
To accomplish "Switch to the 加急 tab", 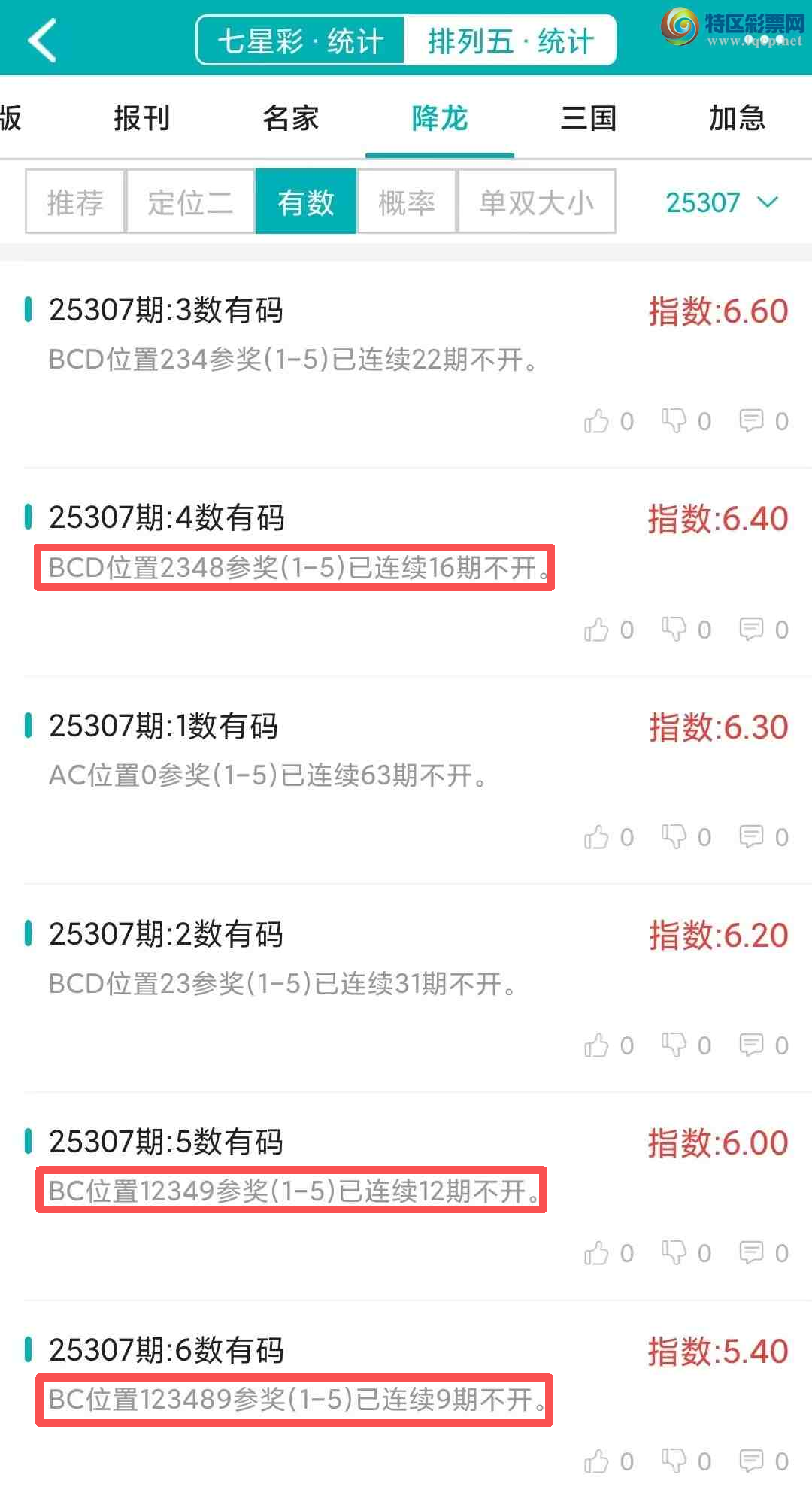I will [737, 118].
